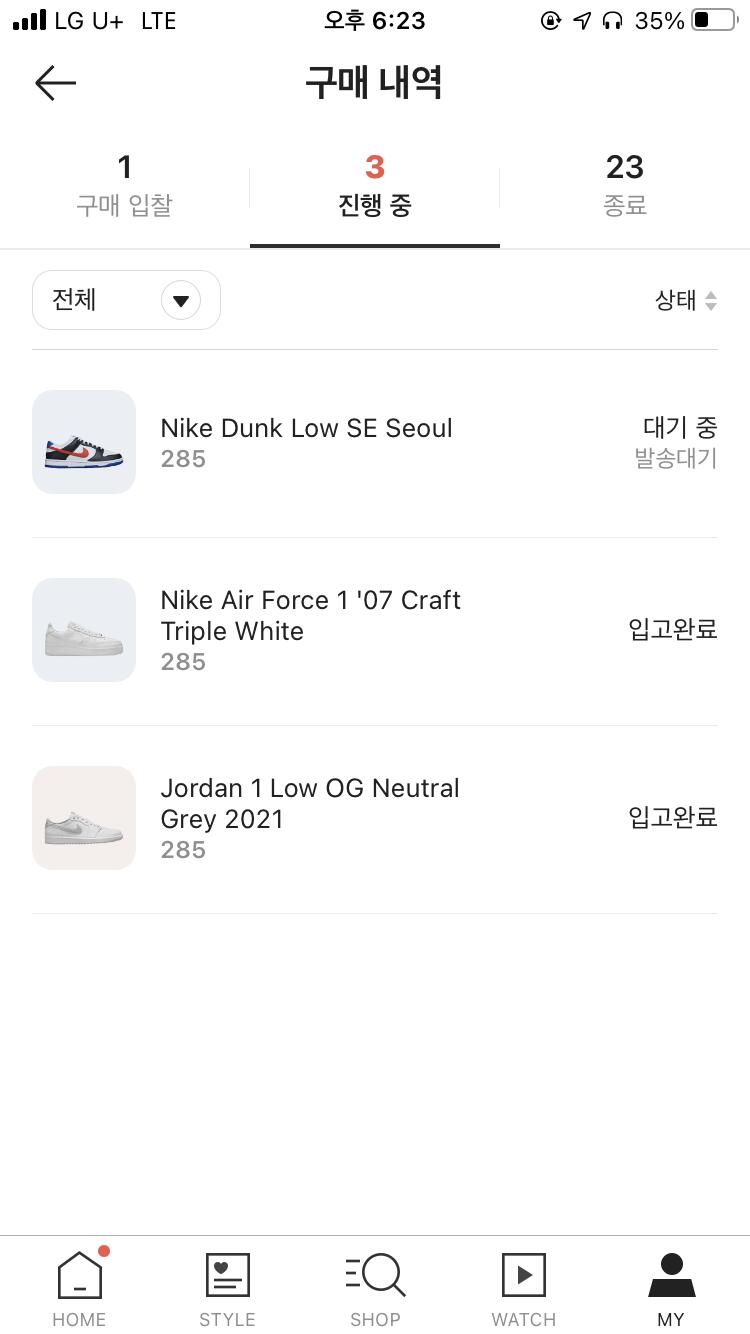Switch to the 구매 입찰 tab
750x1334 pixels.
[124, 185]
